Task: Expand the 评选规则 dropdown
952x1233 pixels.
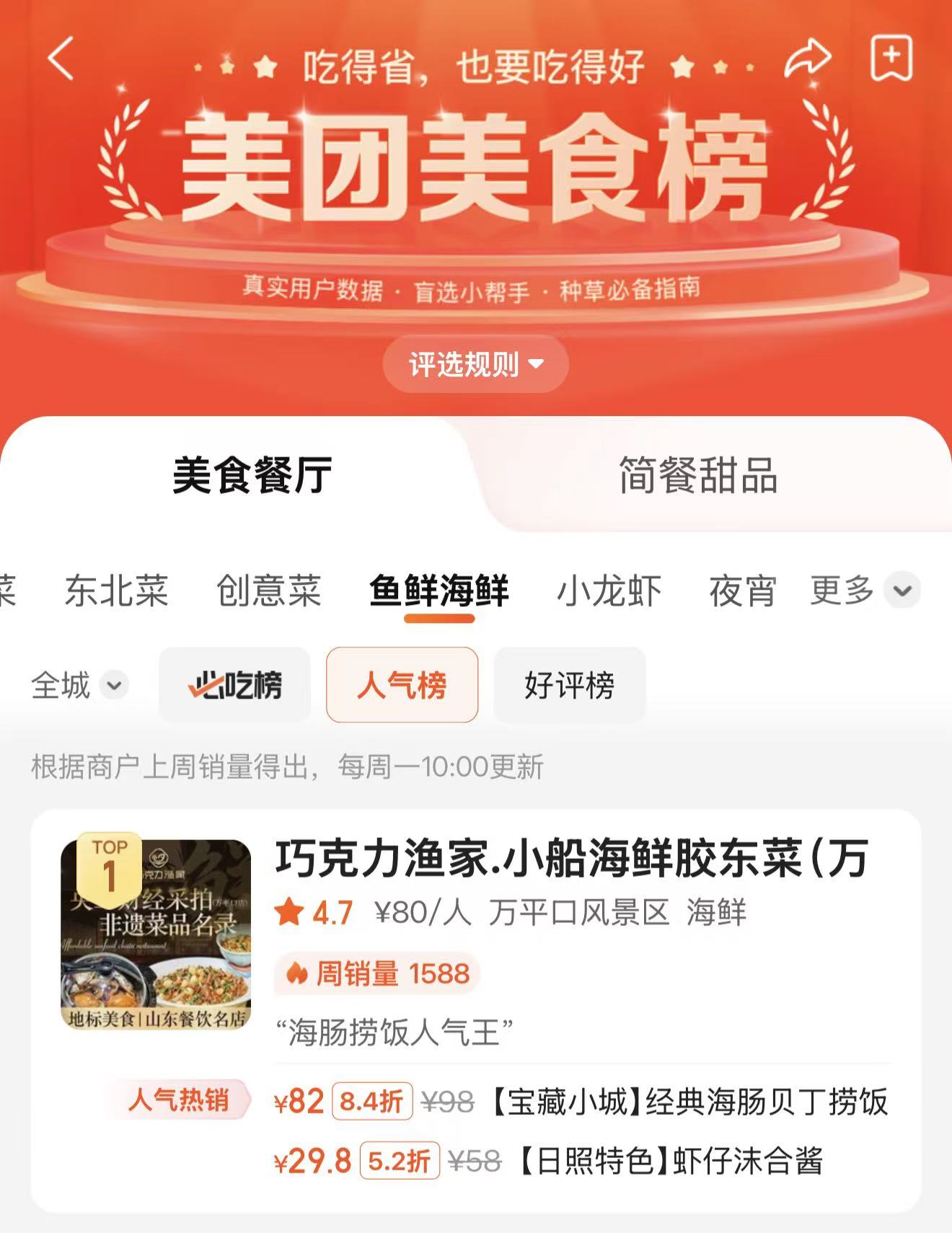Action: [x=475, y=364]
